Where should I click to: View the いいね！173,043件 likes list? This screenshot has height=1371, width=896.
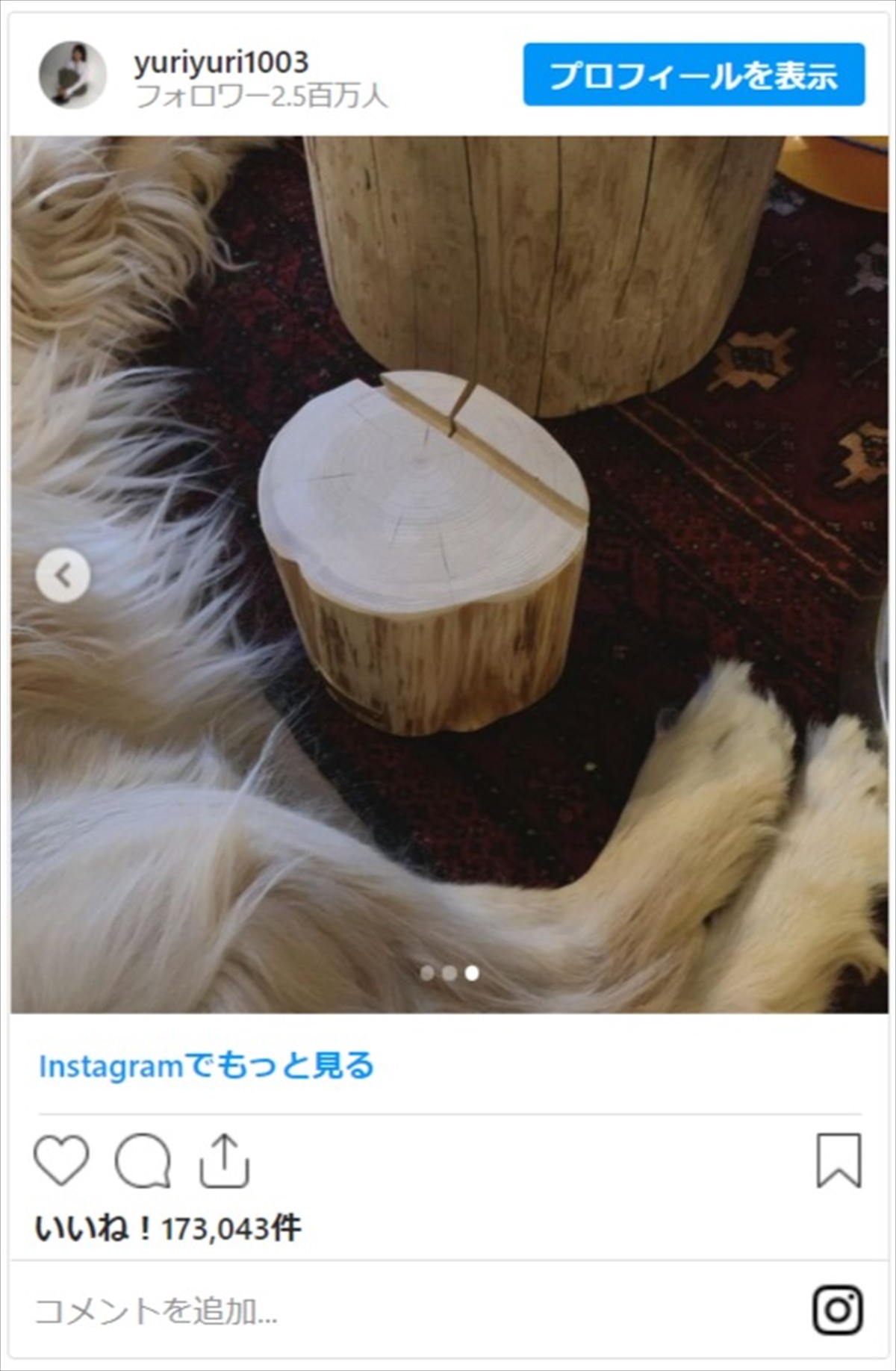[168, 1228]
